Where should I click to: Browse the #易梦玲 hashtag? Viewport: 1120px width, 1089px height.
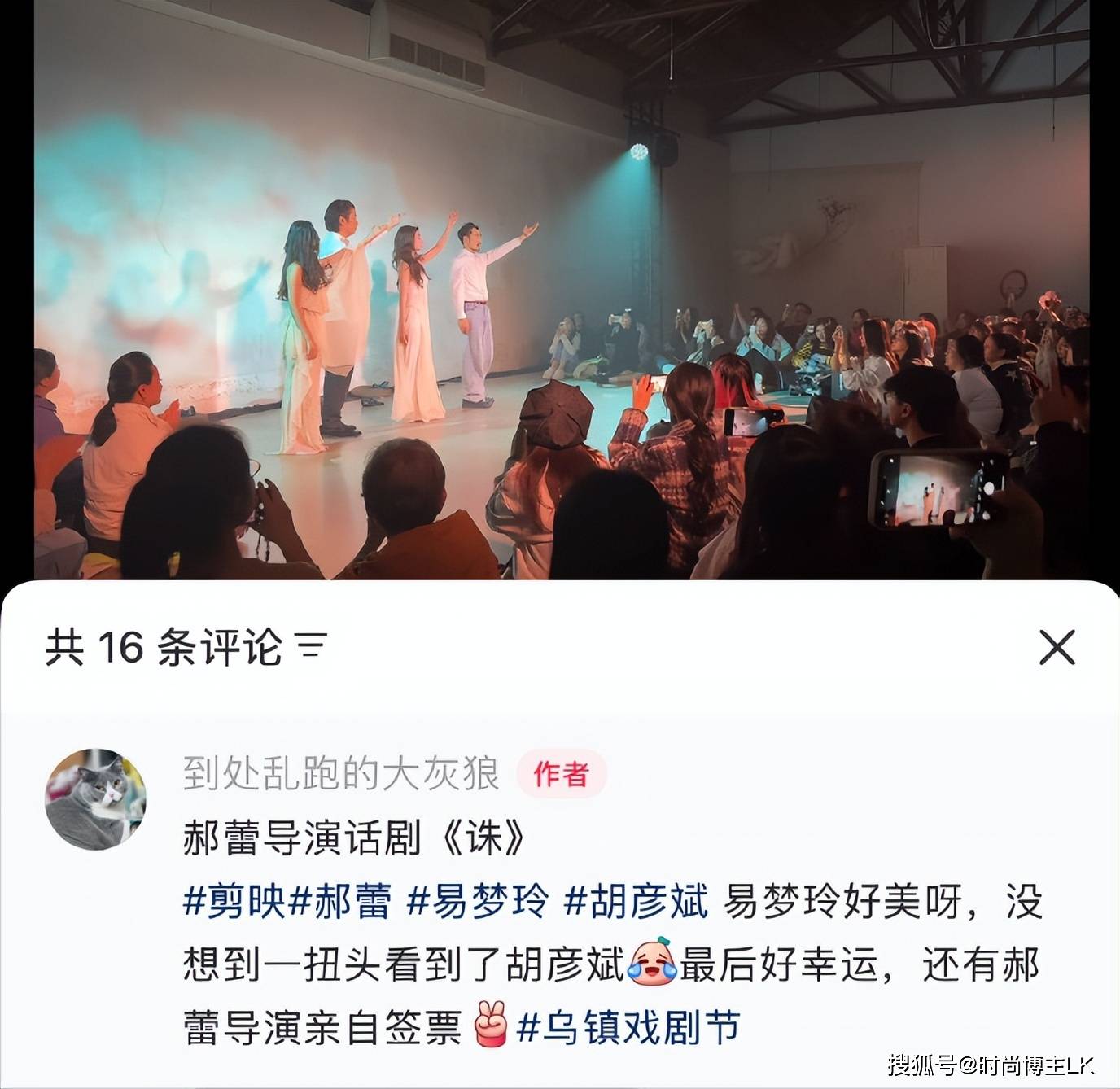tap(478, 902)
